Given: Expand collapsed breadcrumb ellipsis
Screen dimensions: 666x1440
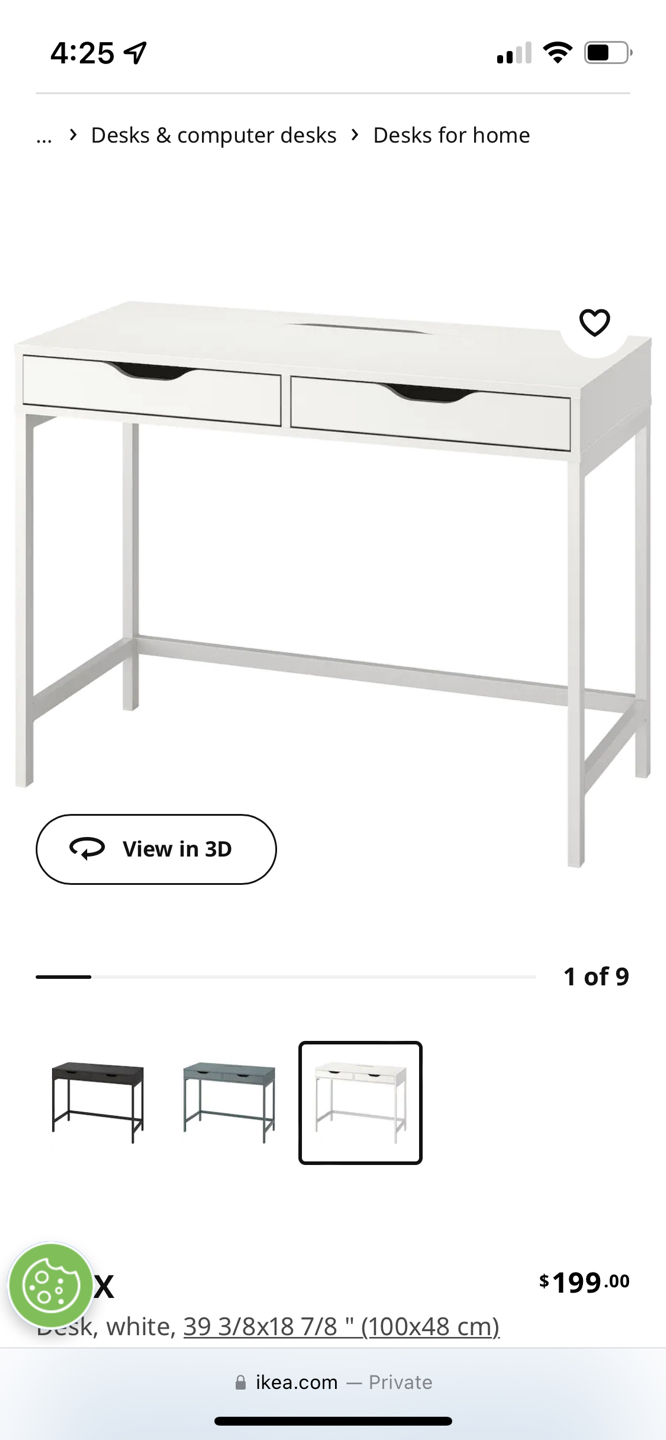Looking at the screenshot, I should [x=44, y=135].
